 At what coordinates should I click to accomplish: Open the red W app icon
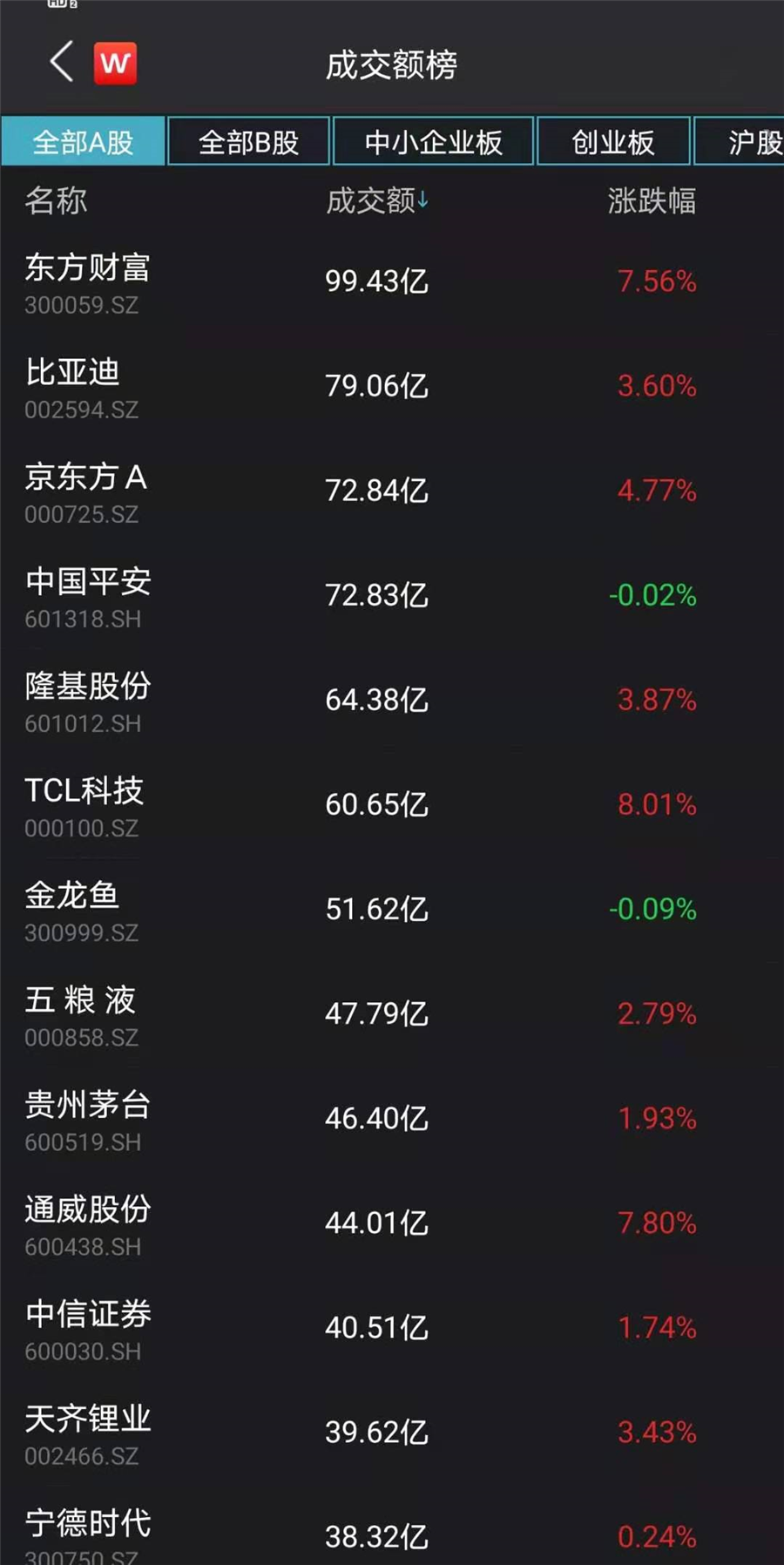click(115, 64)
